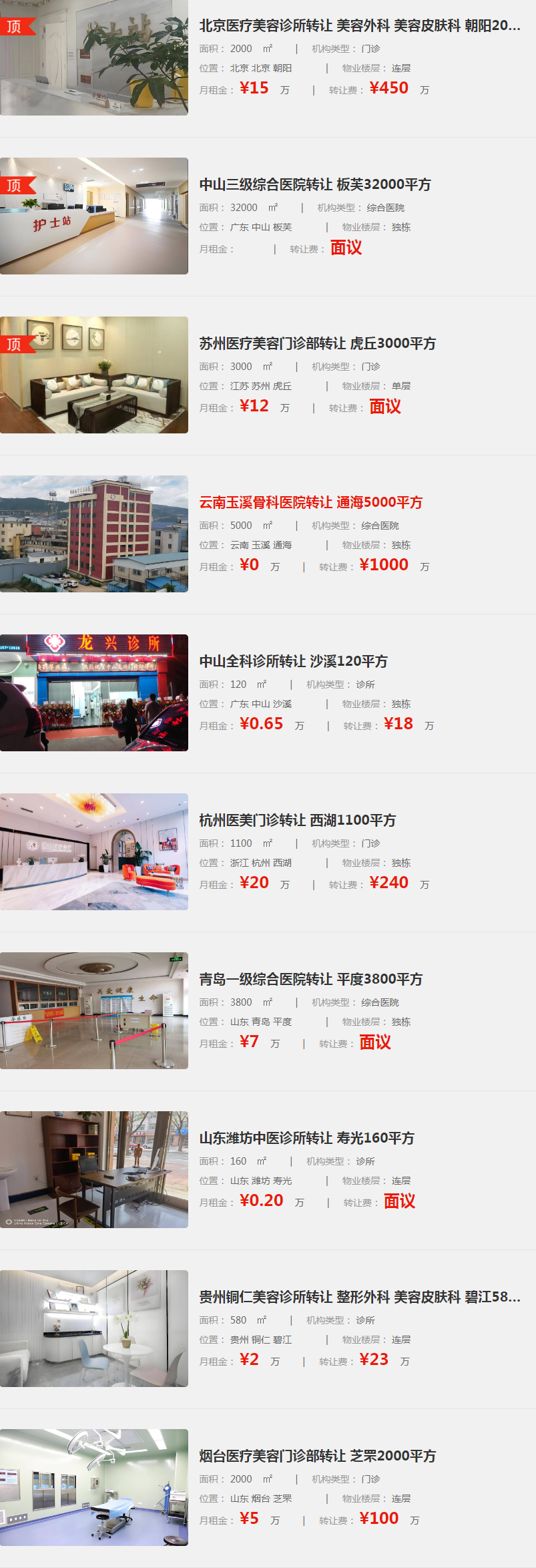Open the Hangzhou Xihu 1100㎡ clinic listing
This screenshot has height=1568, width=536.
coord(297,821)
